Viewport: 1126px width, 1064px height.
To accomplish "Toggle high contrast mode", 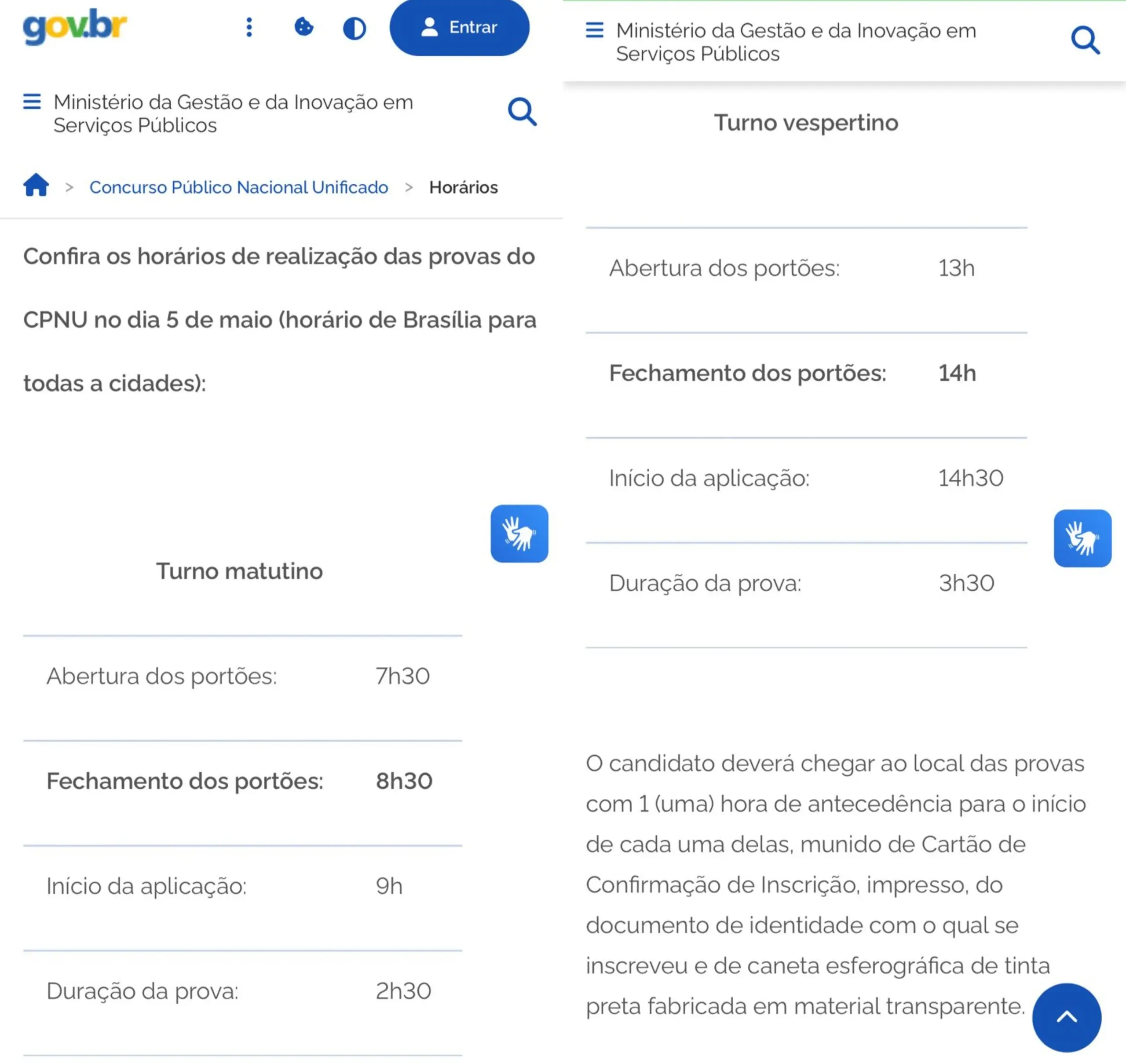I will [355, 28].
